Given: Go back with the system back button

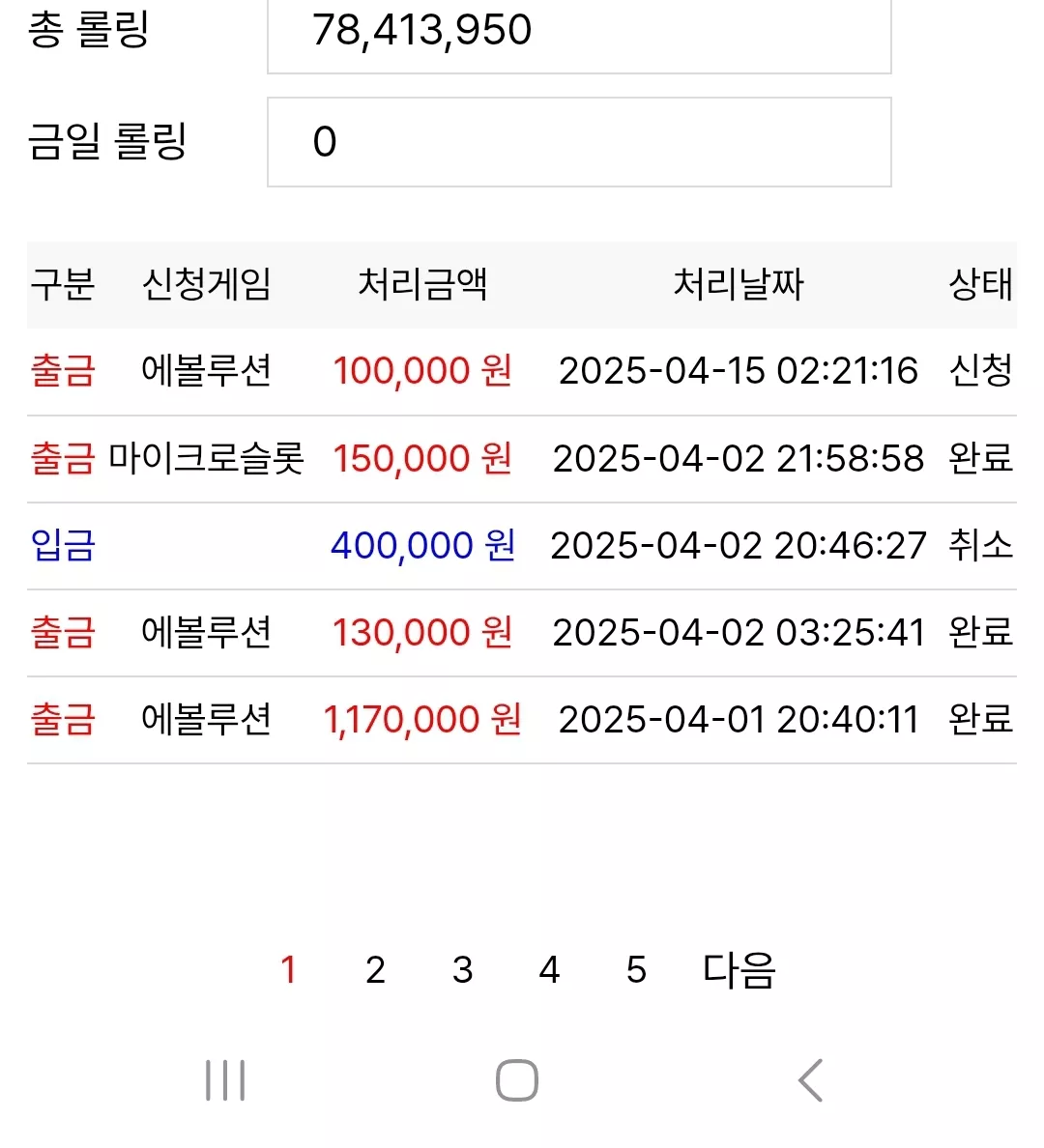Looking at the screenshot, I should [811, 1080].
